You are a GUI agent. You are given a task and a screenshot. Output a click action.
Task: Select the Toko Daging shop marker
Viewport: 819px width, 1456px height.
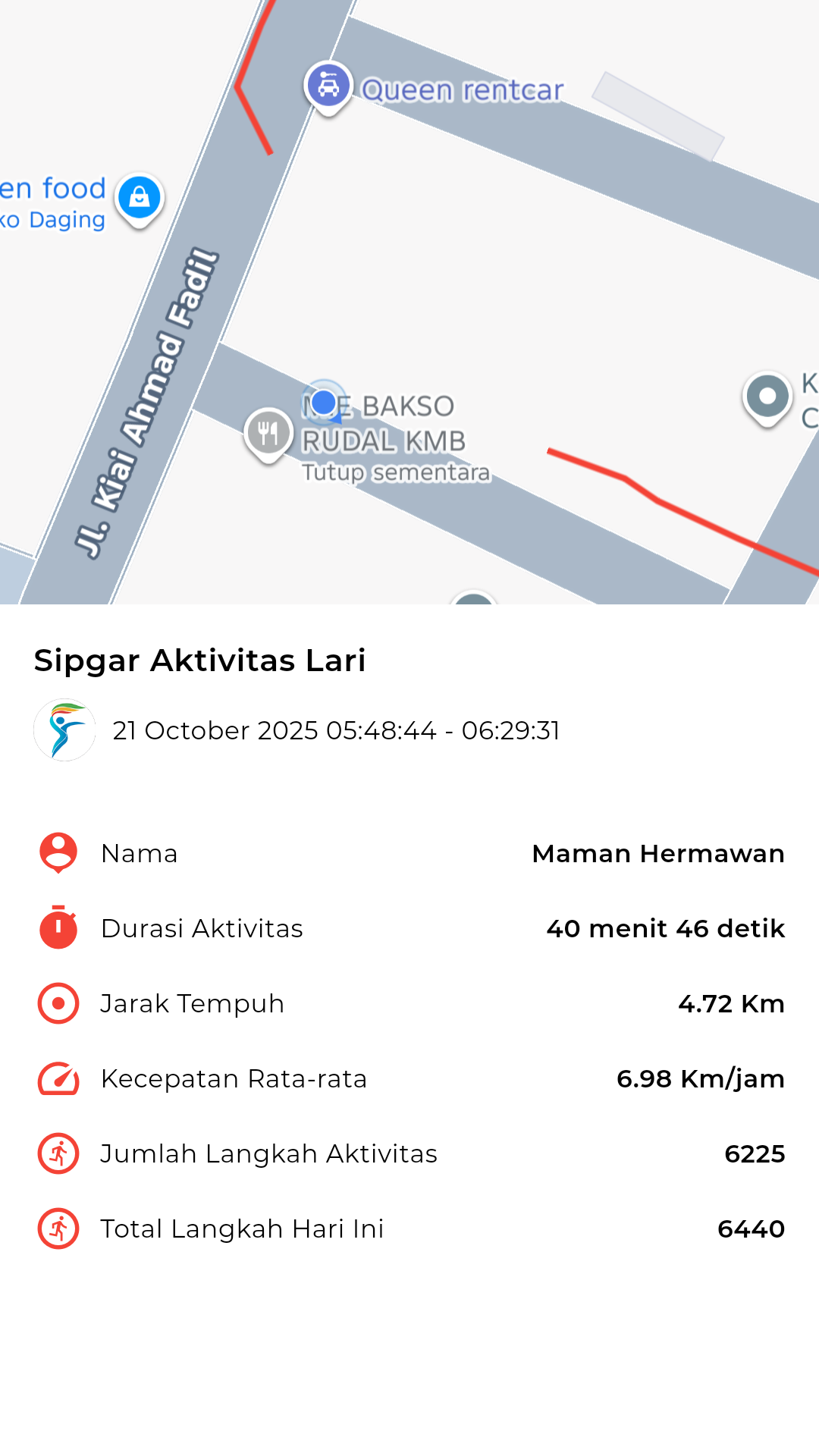point(140,198)
